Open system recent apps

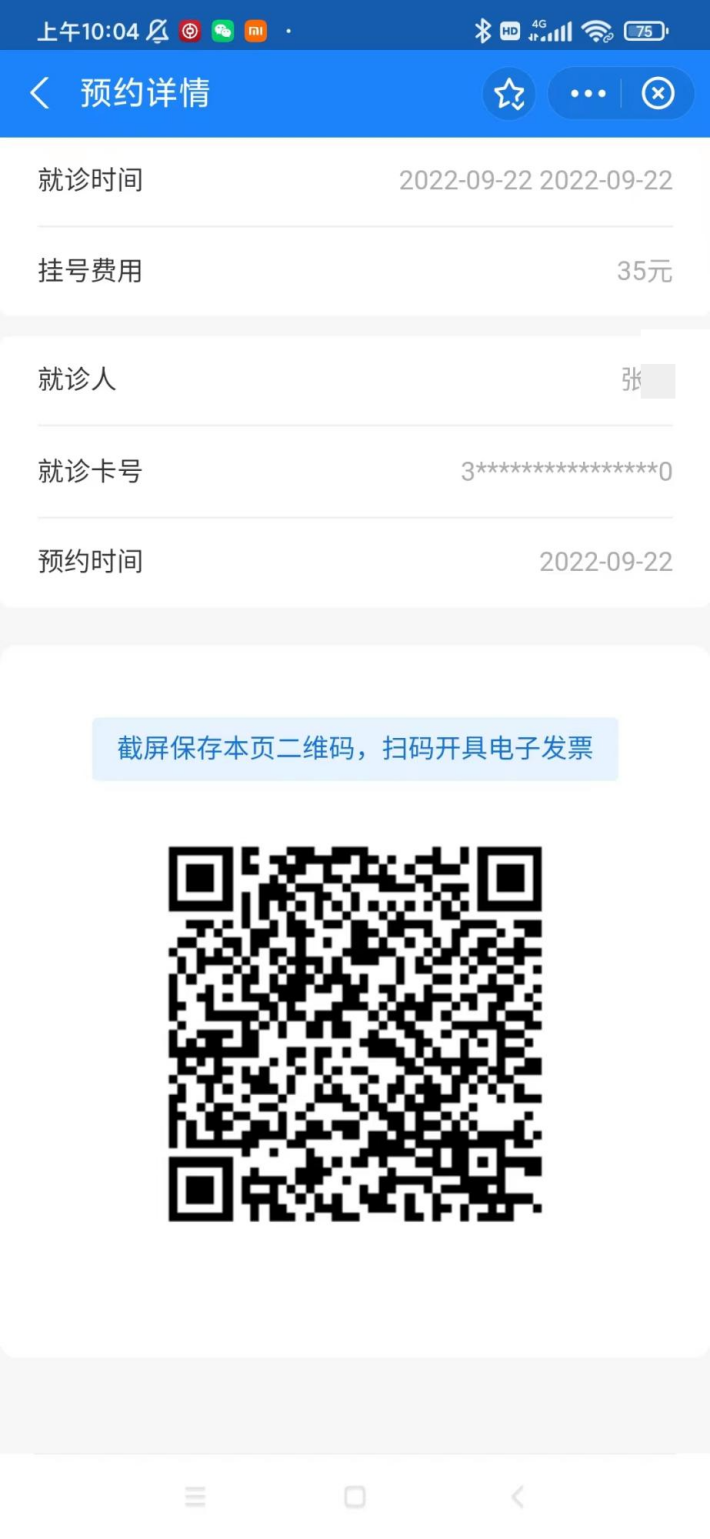196,1496
